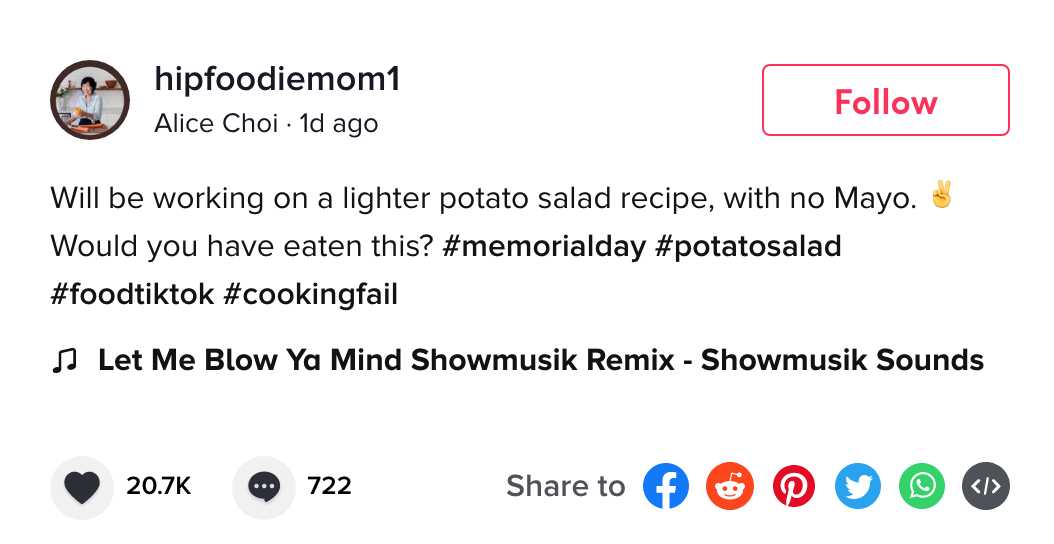Follow hipfoodiemom1

[885, 100]
